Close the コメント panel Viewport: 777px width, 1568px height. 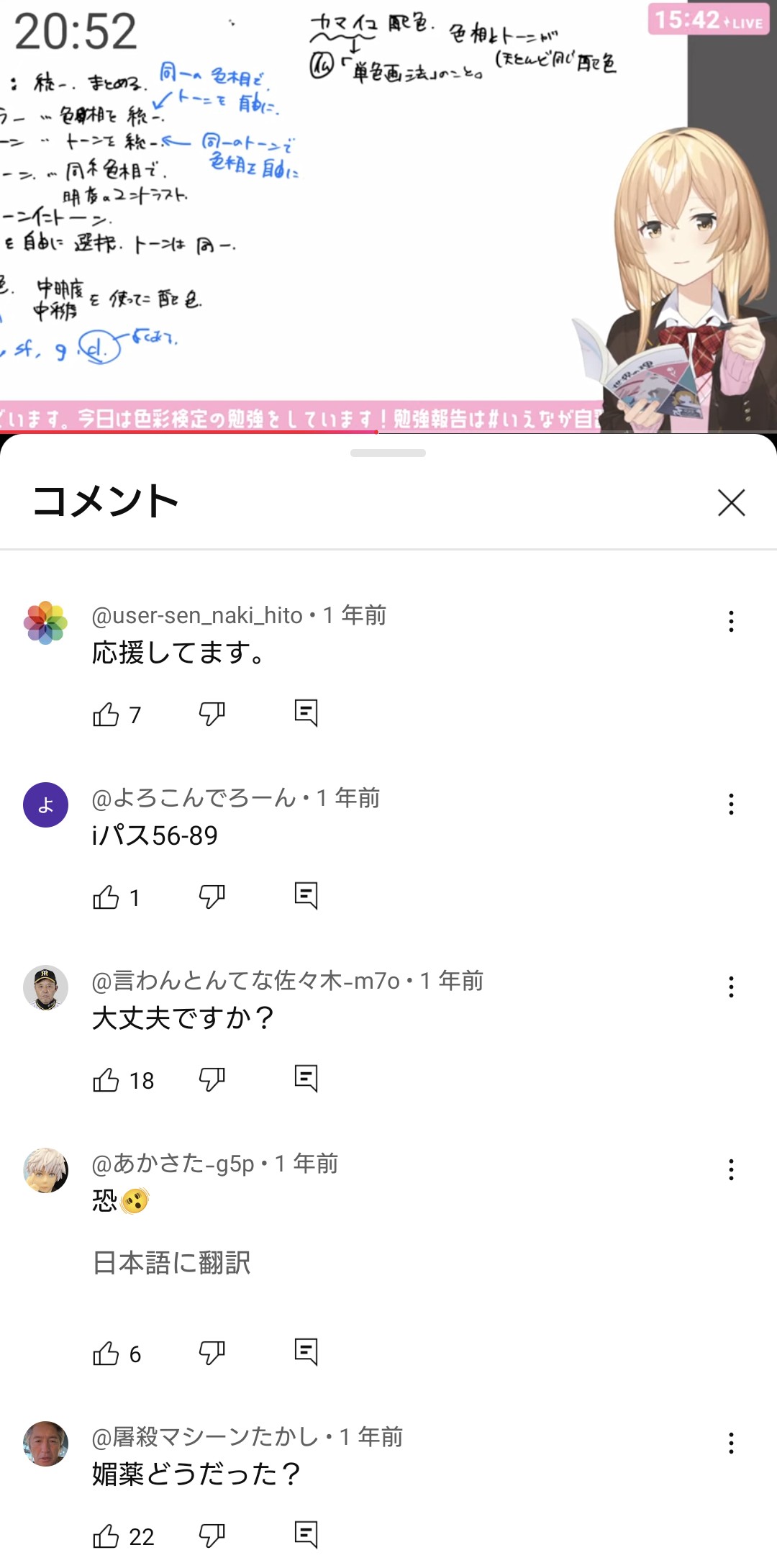(x=731, y=502)
